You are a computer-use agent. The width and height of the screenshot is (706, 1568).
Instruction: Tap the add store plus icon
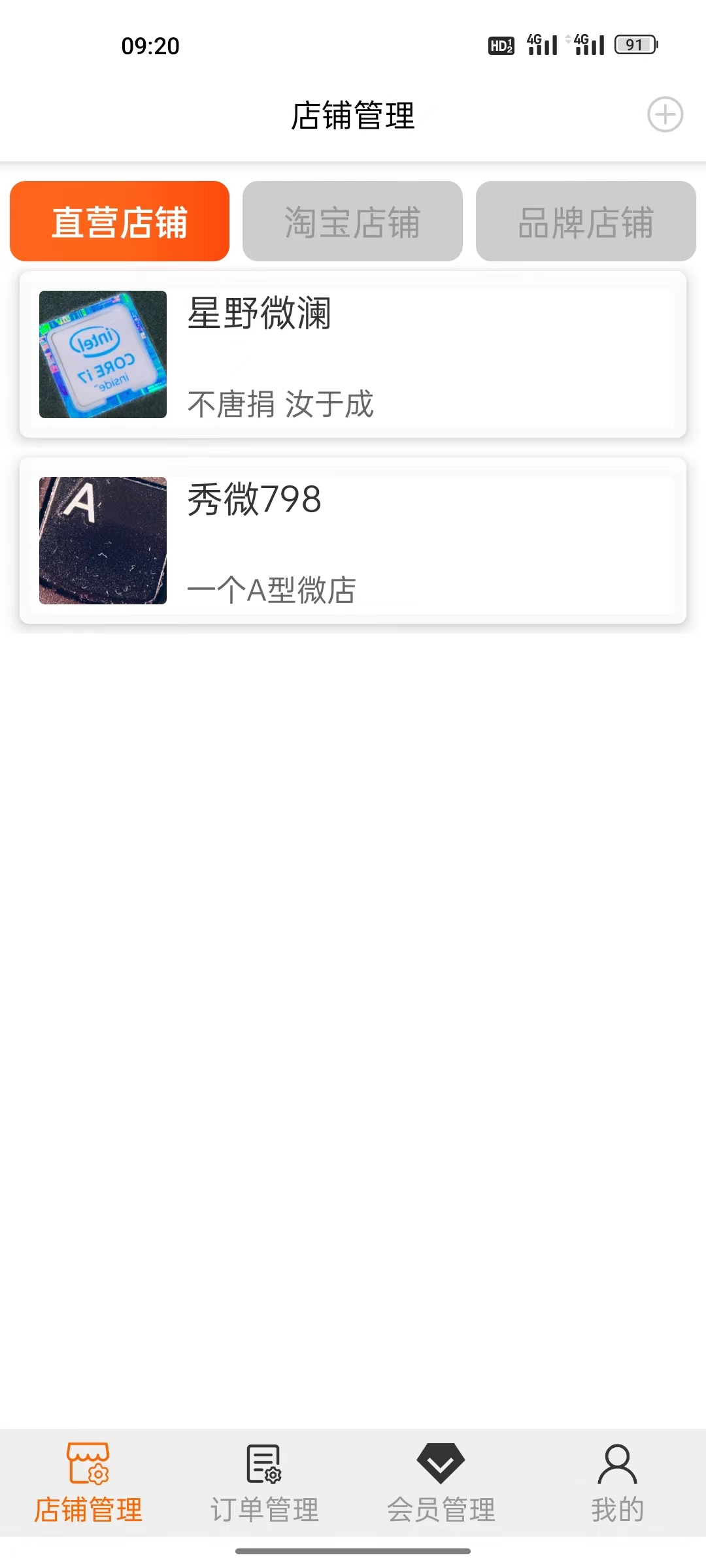(x=665, y=115)
